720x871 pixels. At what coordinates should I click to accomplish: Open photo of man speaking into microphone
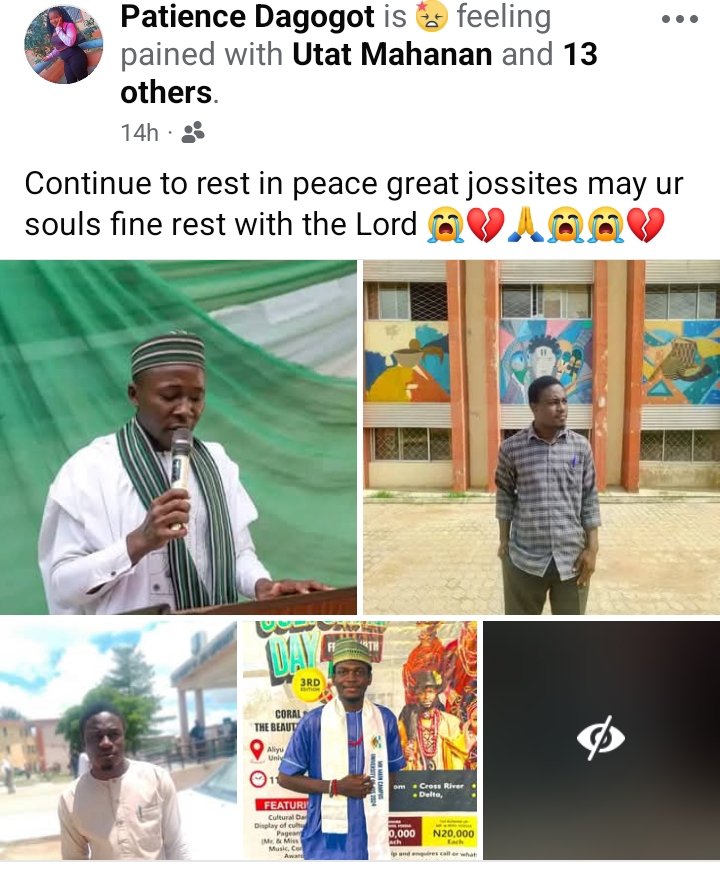pos(178,437)
